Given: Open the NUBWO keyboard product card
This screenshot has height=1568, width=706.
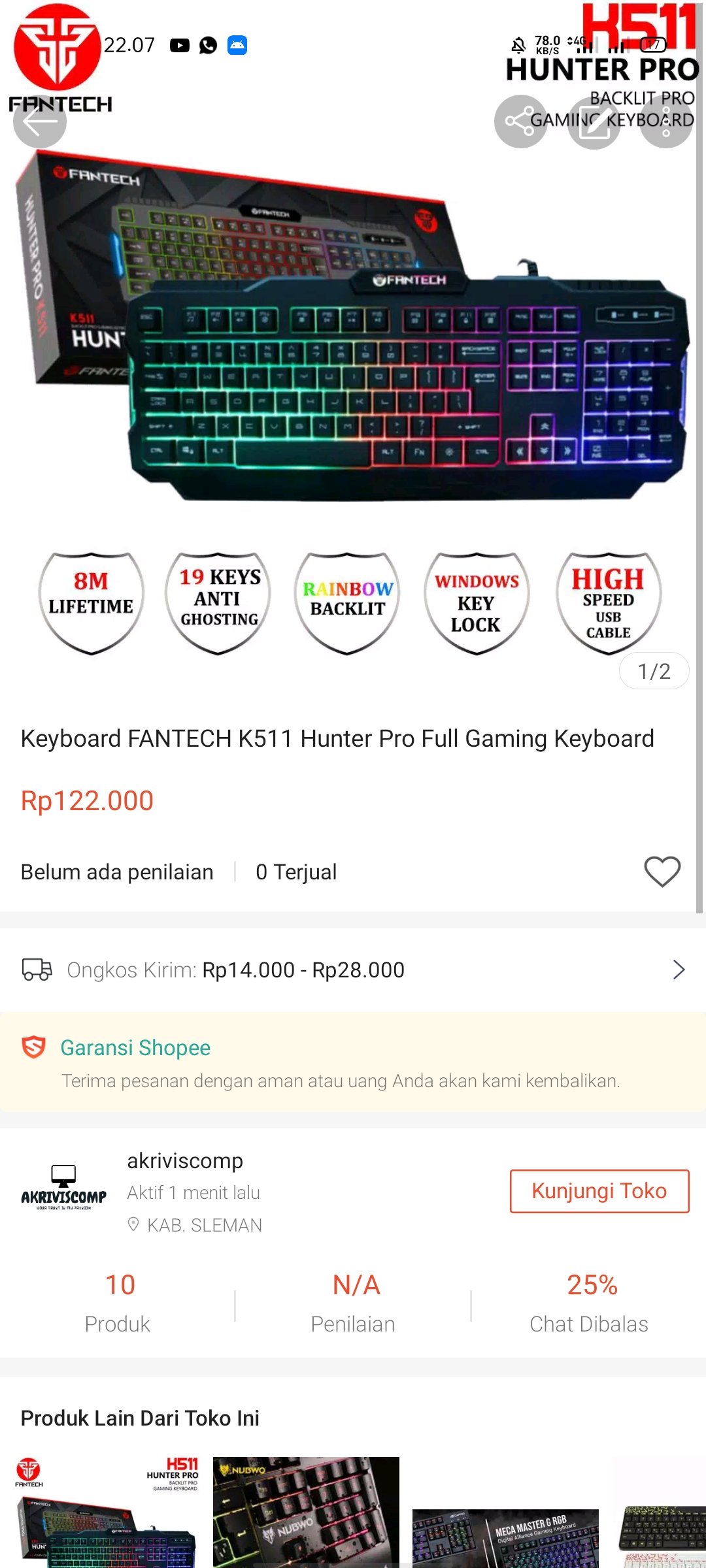Looking at the screenshot, I should [x=306, y=1512].
